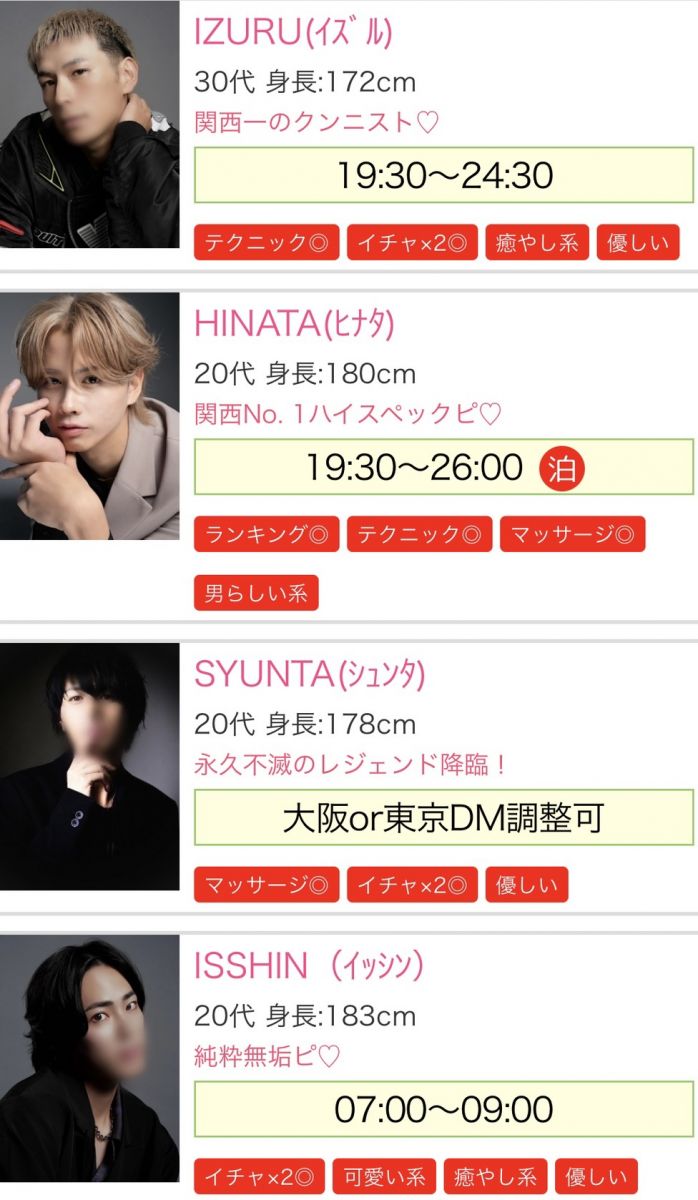Go to the ISSHIN(イッシン) name link
Image resolution: width=698 pixels, height=1200 pixels.
[309, 966]
